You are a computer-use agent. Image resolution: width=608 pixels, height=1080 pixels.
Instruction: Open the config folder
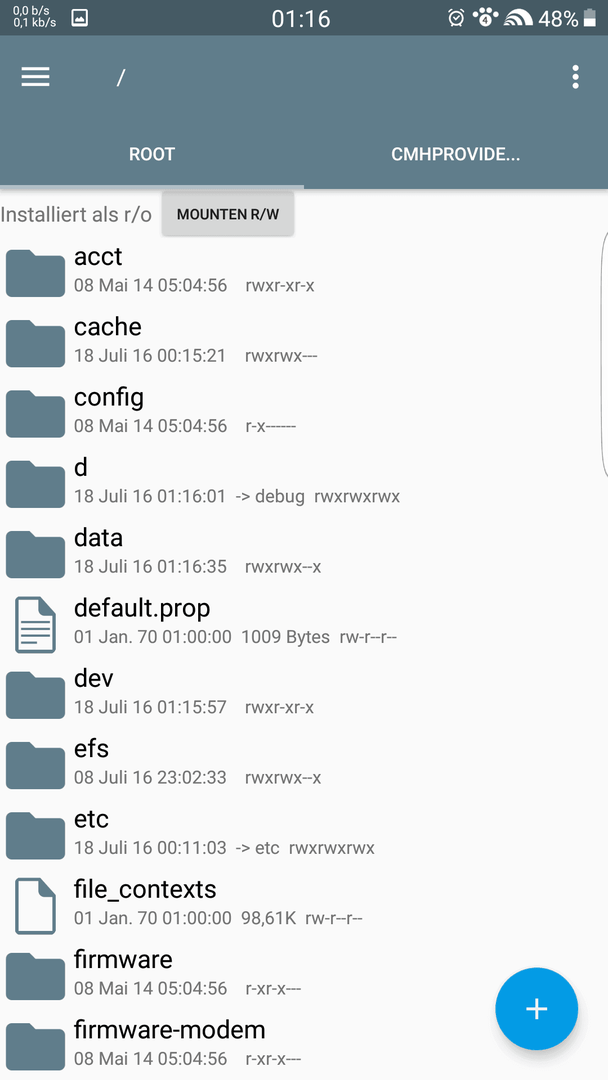point(304,411)
